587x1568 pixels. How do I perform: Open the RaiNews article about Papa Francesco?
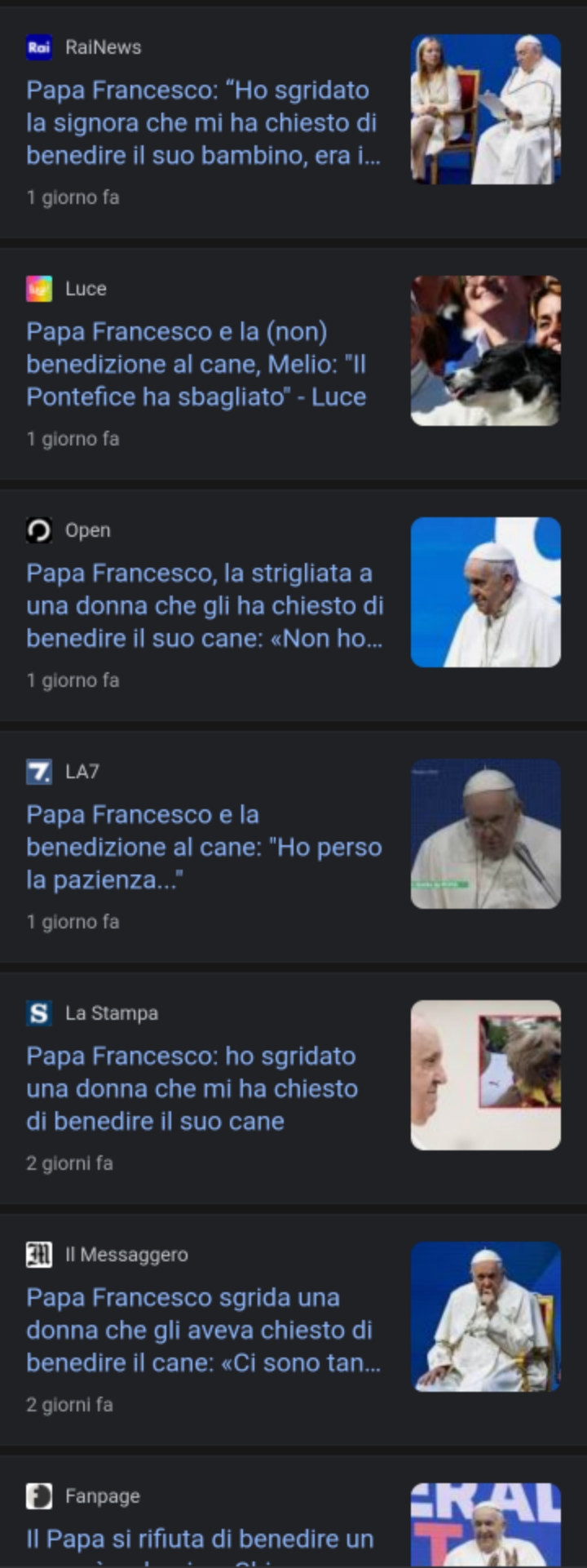coord(203,122)
